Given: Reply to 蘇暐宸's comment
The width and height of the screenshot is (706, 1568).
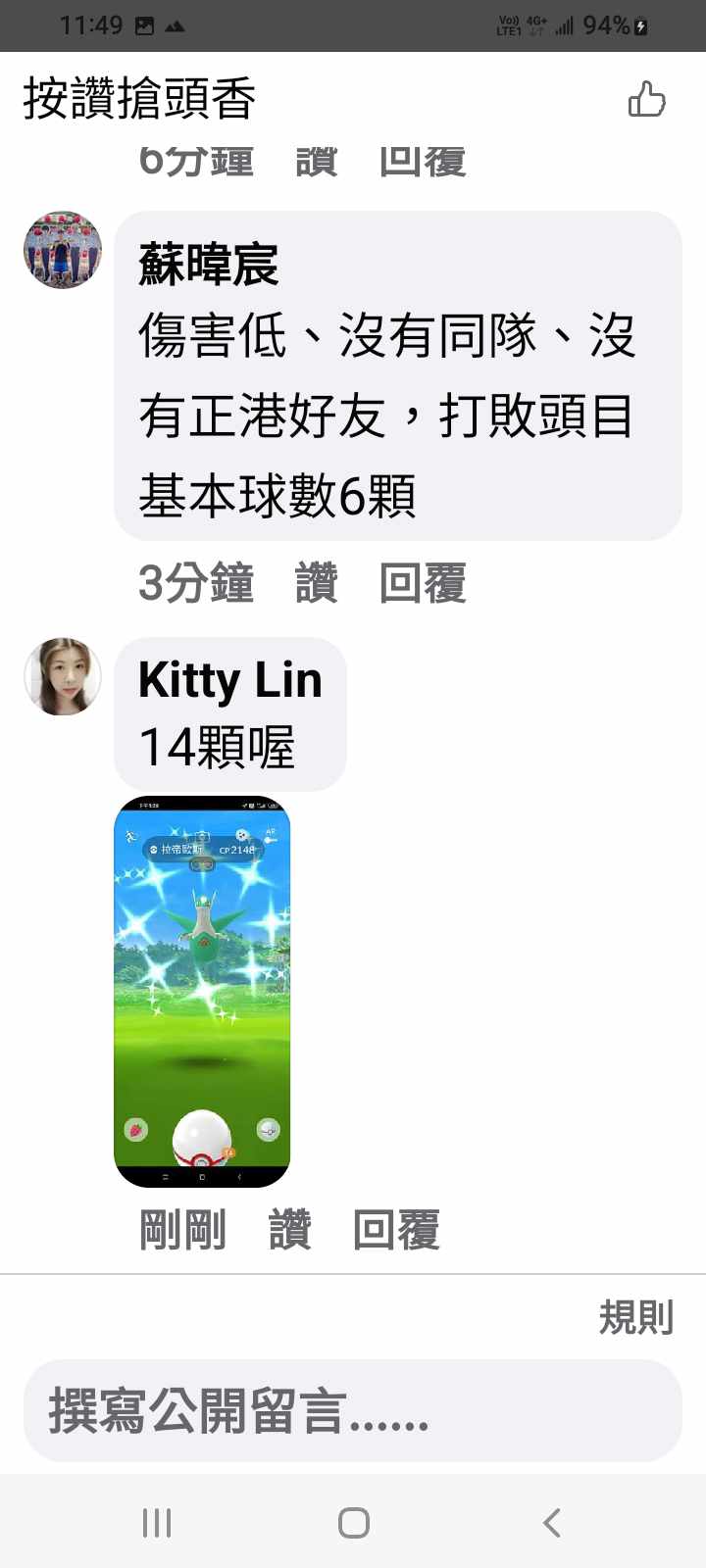Looking at the screenshot, I should pyautogui.click(x=423, y=583).
